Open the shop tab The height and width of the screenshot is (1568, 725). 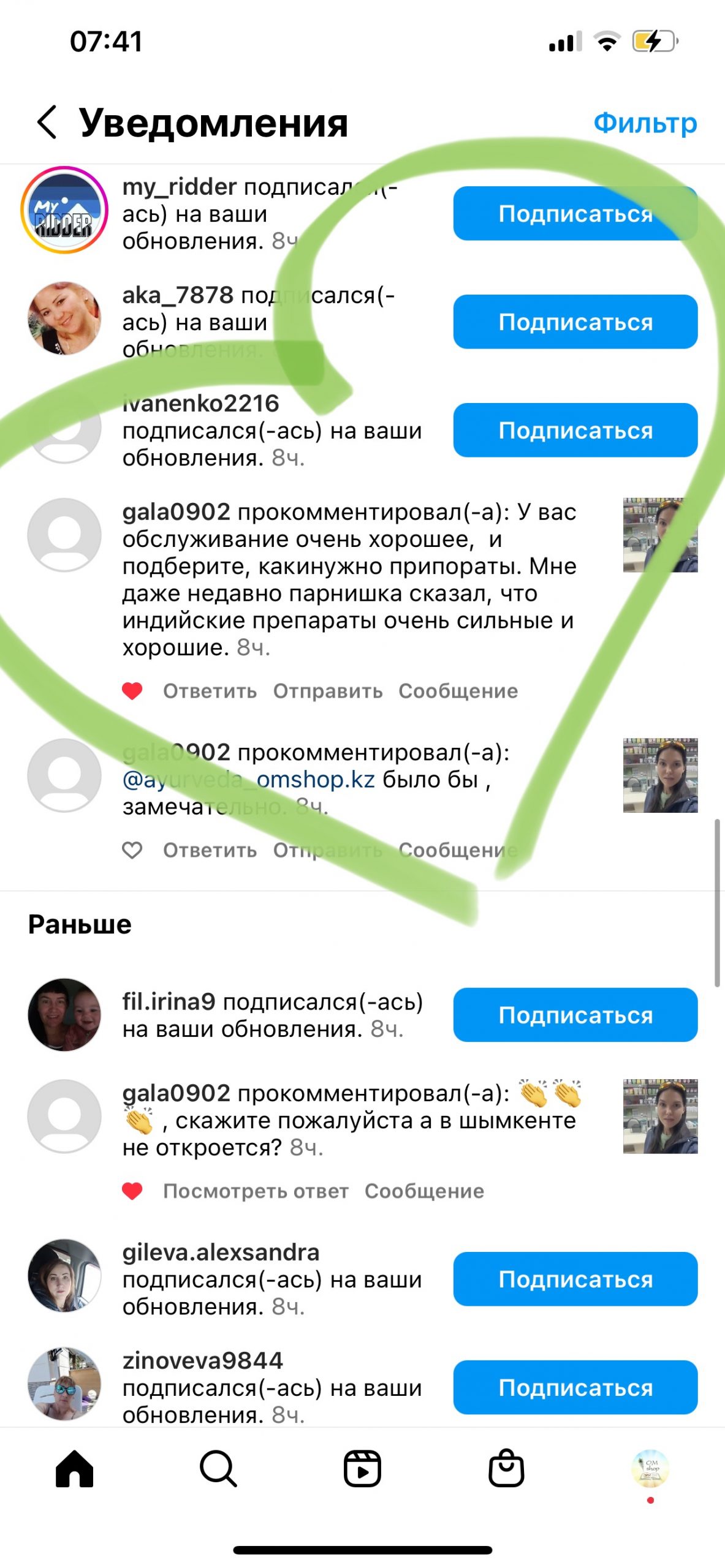tap(506, 1469)
